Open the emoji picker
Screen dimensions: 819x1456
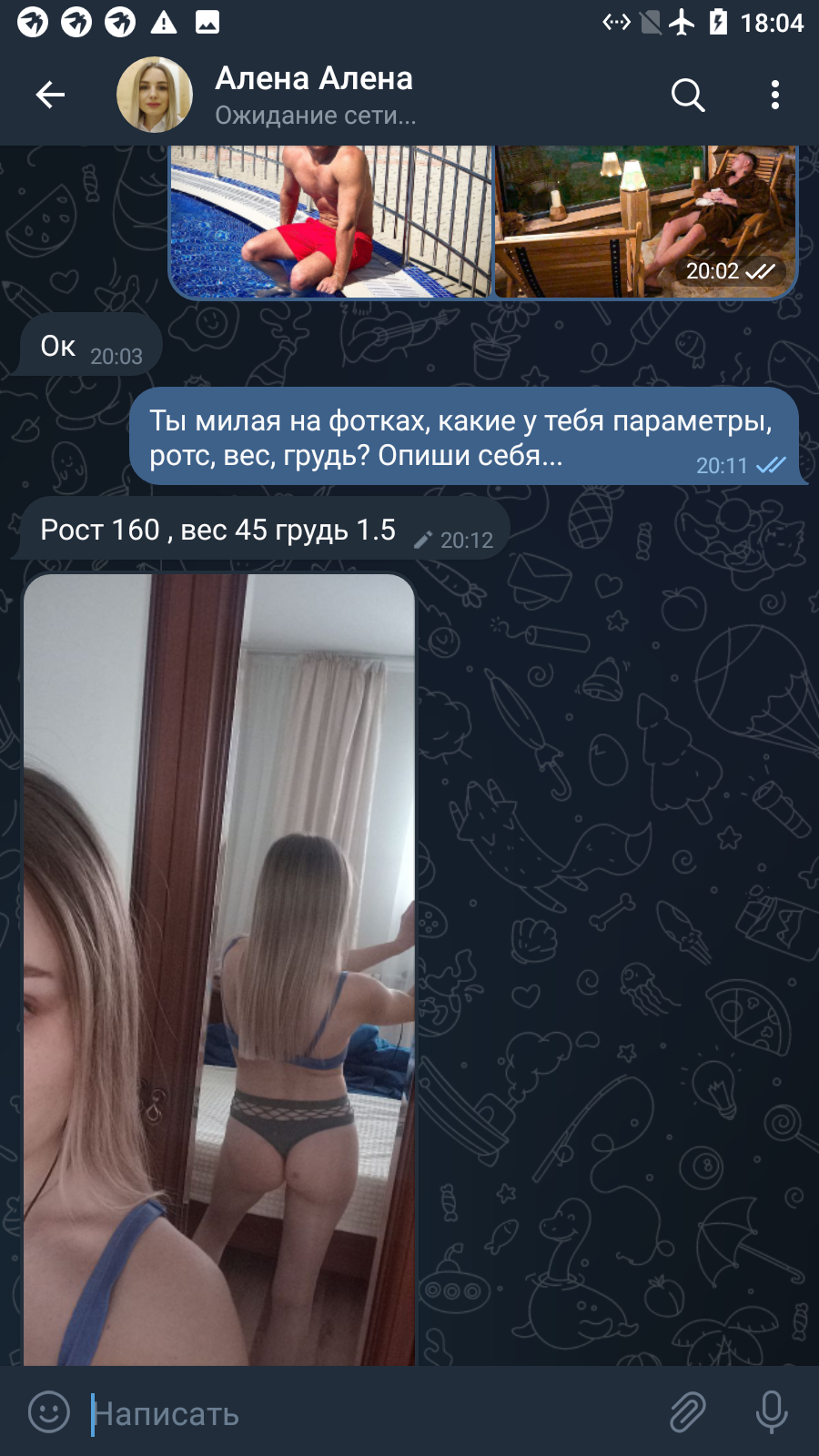[x=49, y=1412]
